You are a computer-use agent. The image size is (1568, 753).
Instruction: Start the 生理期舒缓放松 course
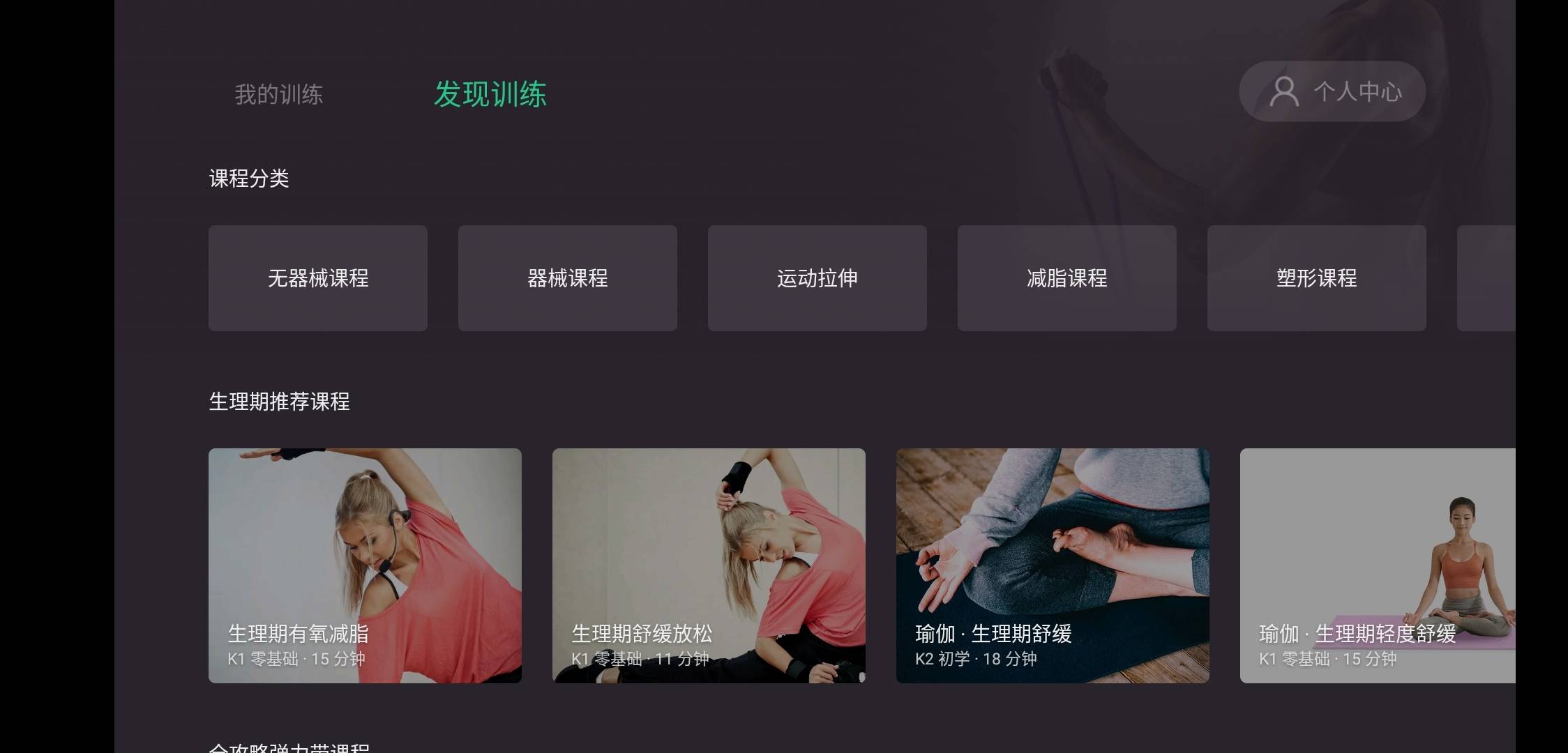[x=709, y=565]
